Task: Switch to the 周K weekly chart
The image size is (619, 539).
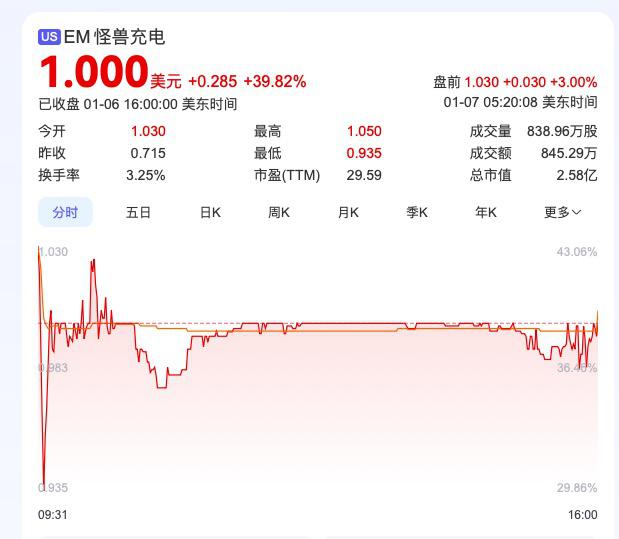Action: tap(279, 212)
